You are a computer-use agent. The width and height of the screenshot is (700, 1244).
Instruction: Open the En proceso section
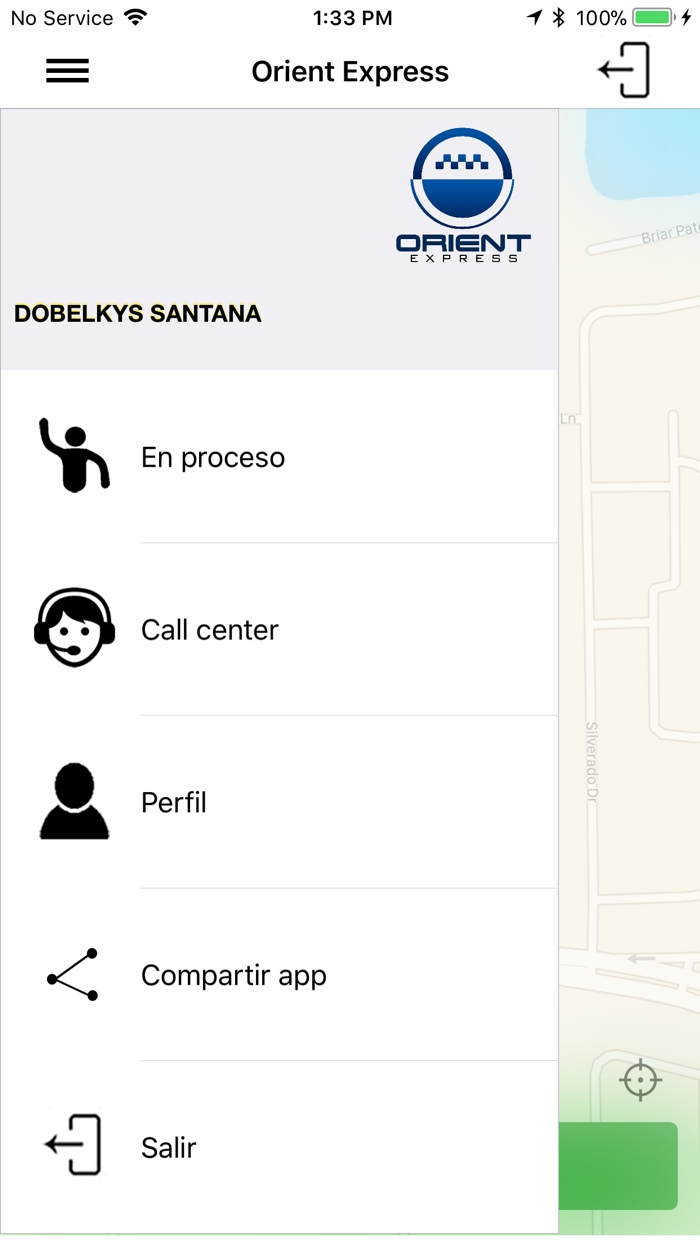[x=213, y=457]
